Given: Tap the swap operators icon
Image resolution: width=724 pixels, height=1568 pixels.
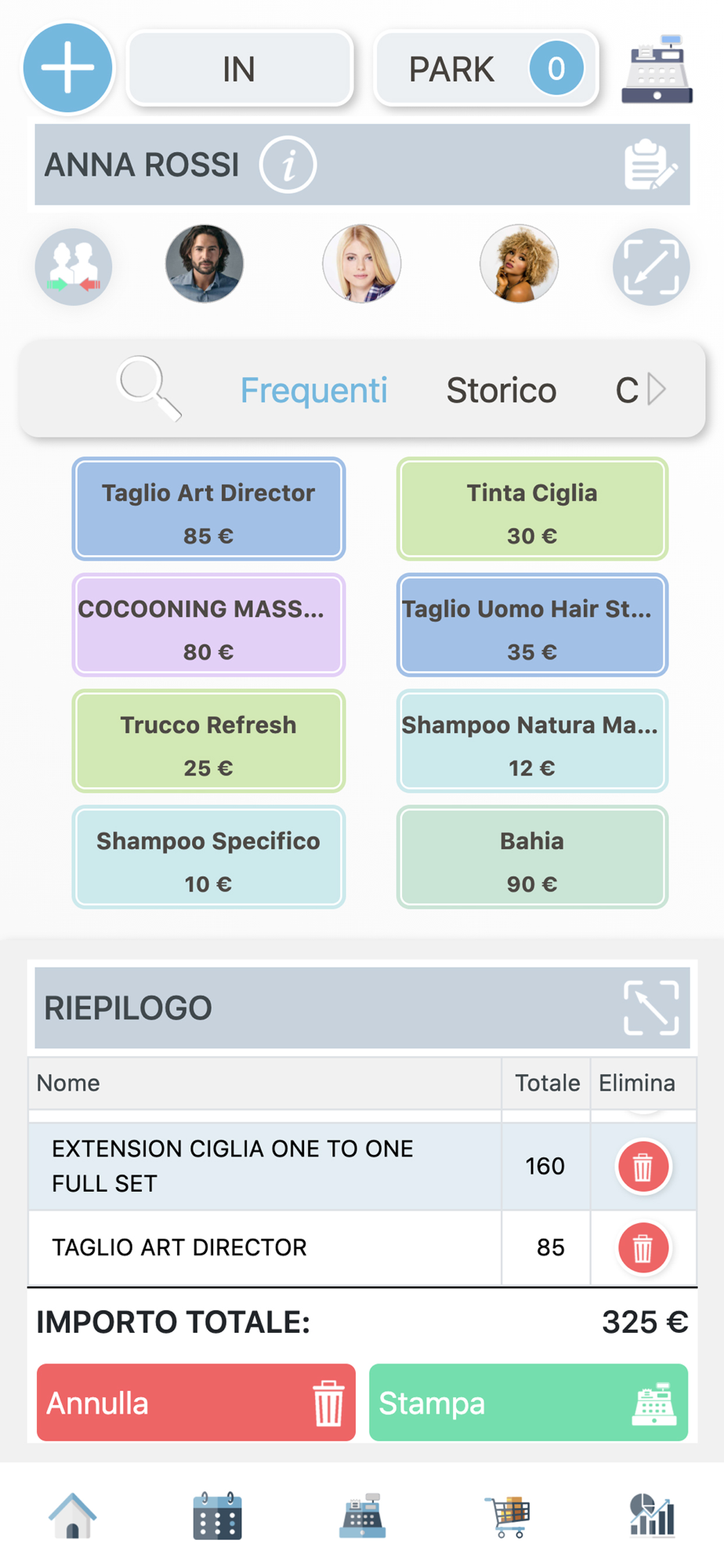Looking at the screenshot, I should click(74, 267).
